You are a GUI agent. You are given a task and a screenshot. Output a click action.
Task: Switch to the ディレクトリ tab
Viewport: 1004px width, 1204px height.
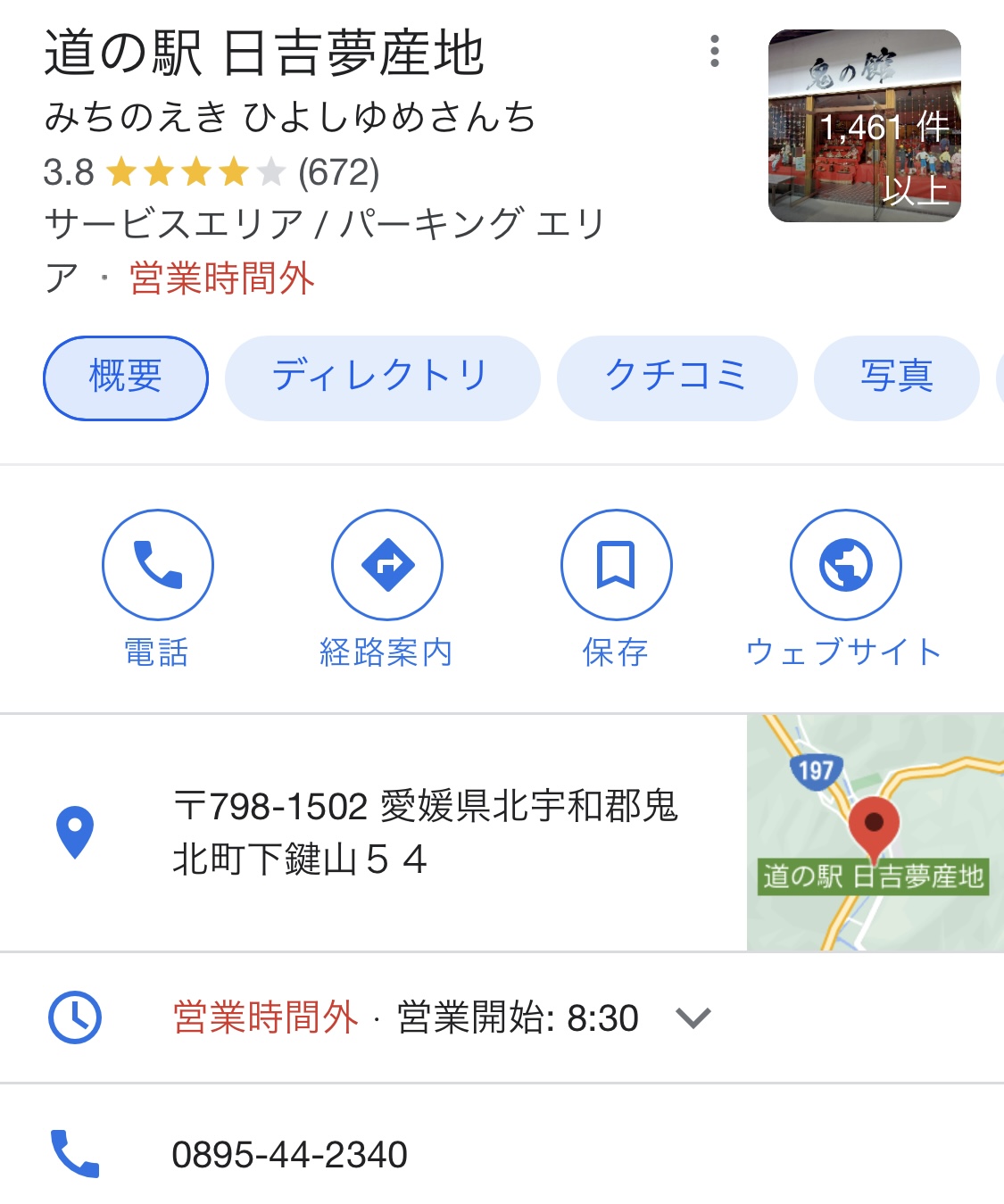382,378
